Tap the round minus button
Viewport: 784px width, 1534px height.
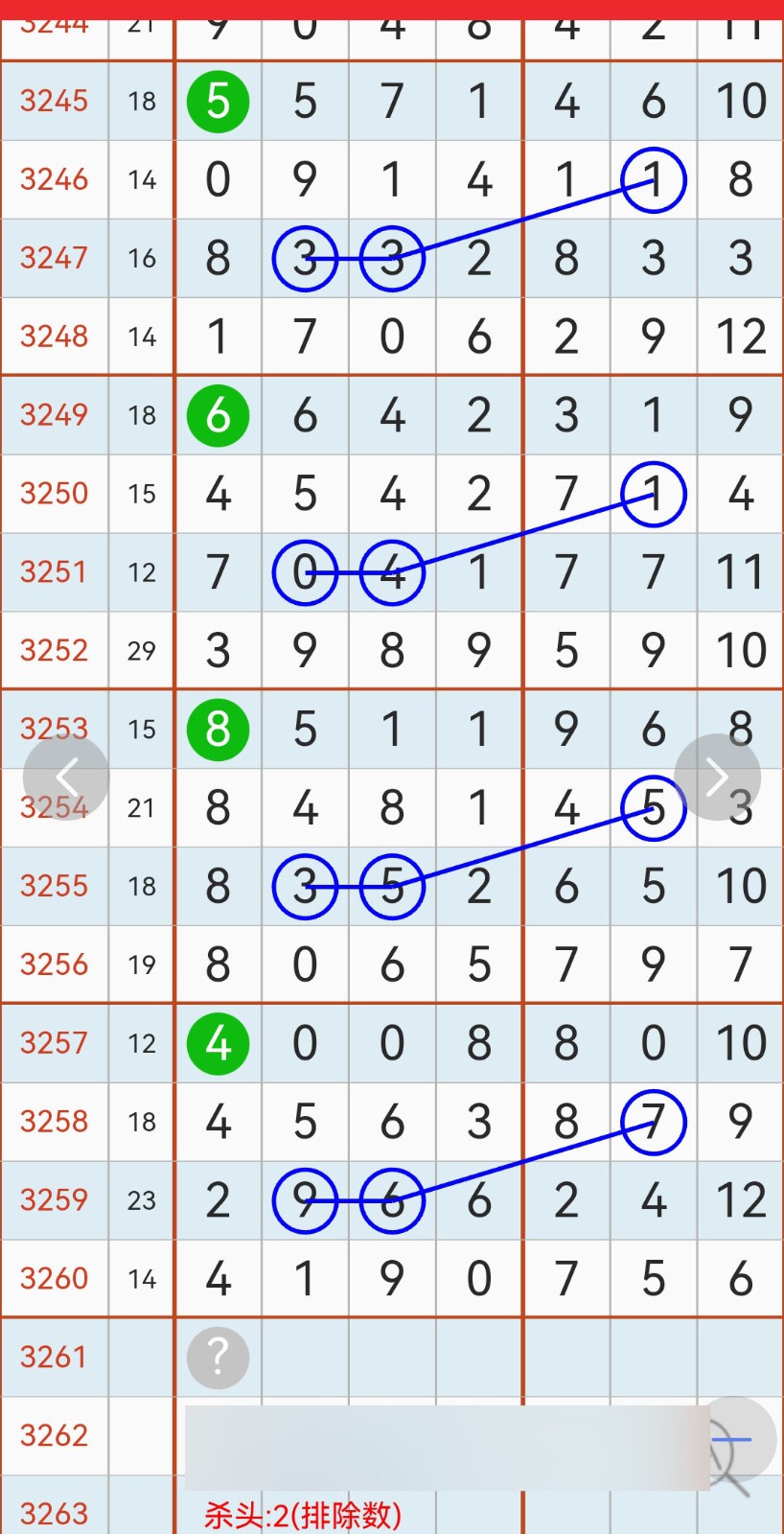[734, 1440]
